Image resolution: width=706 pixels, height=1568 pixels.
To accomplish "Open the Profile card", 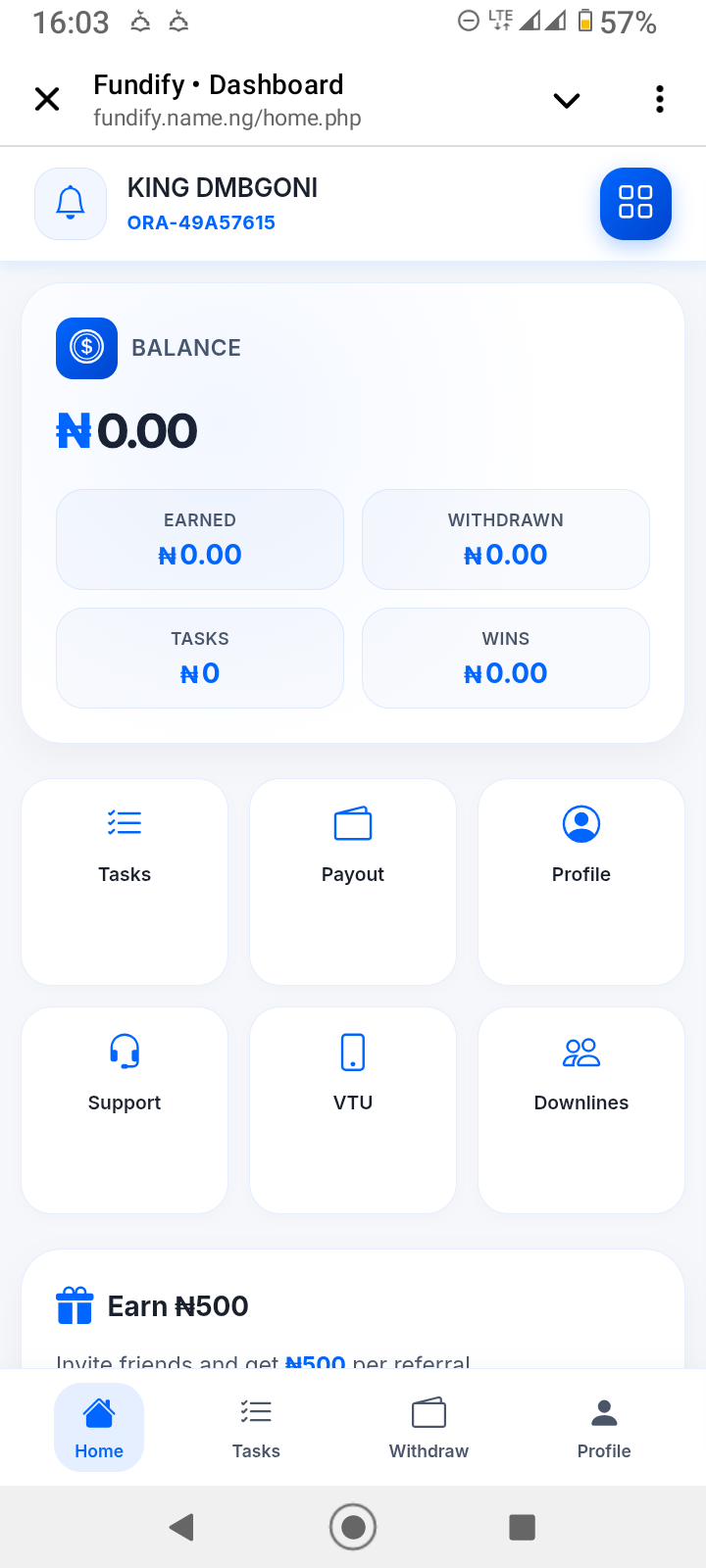I will click(x=581, y=881).
